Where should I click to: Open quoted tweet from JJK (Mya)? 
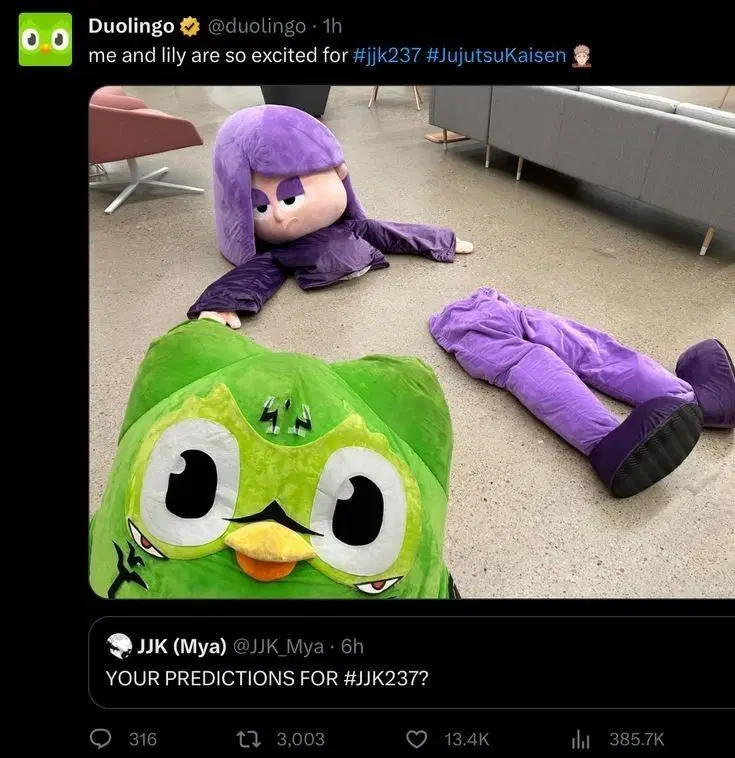(411, 661)
